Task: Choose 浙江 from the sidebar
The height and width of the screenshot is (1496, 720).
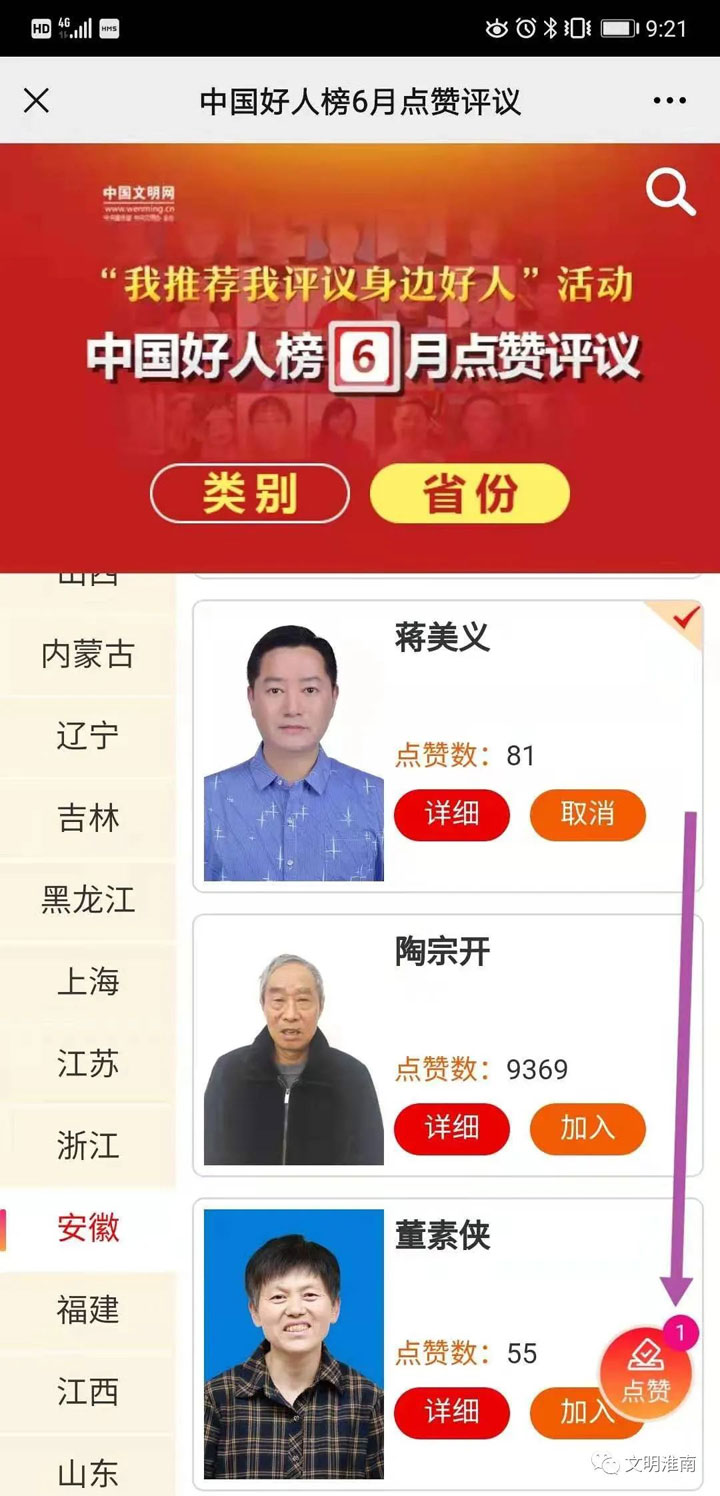Action: 88,1146
